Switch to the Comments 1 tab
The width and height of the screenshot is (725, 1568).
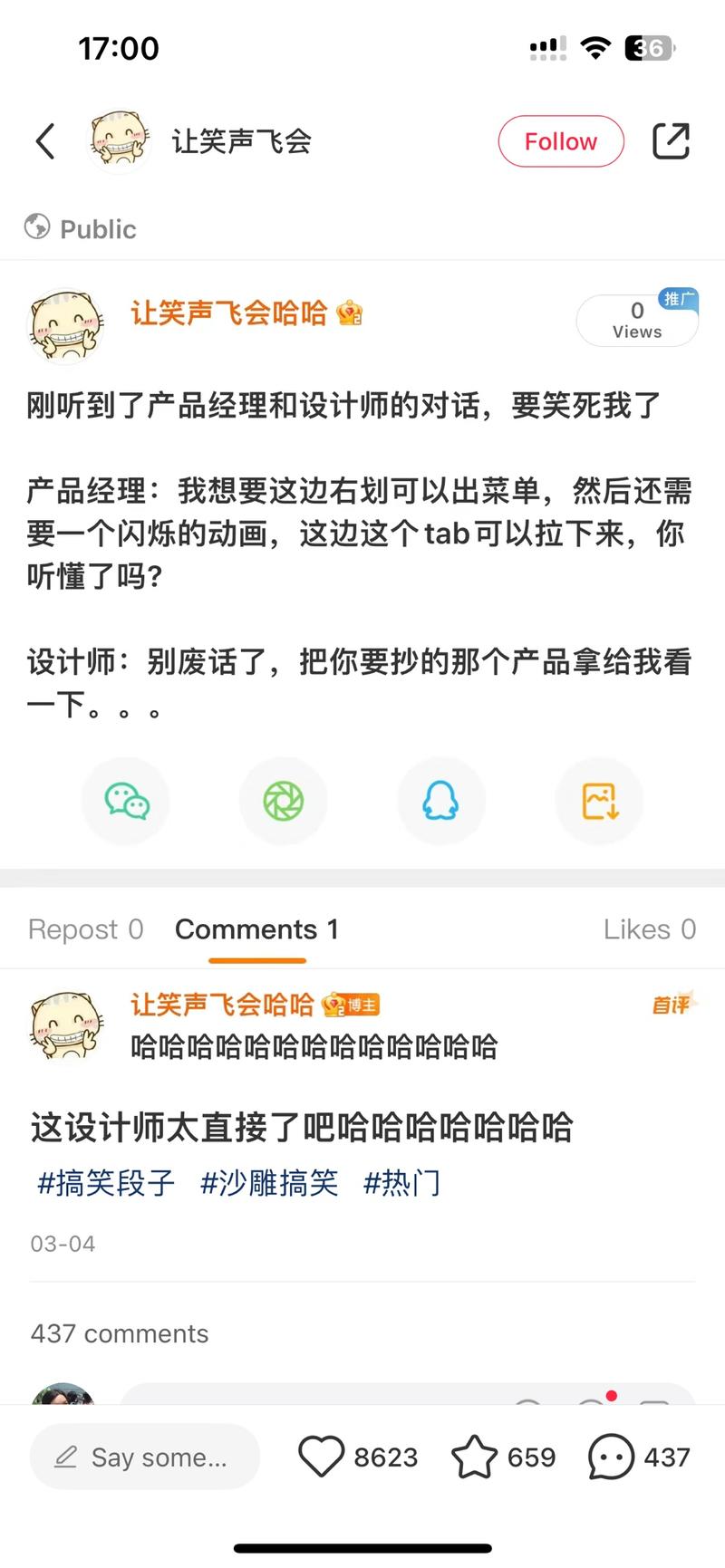(256, 928)
